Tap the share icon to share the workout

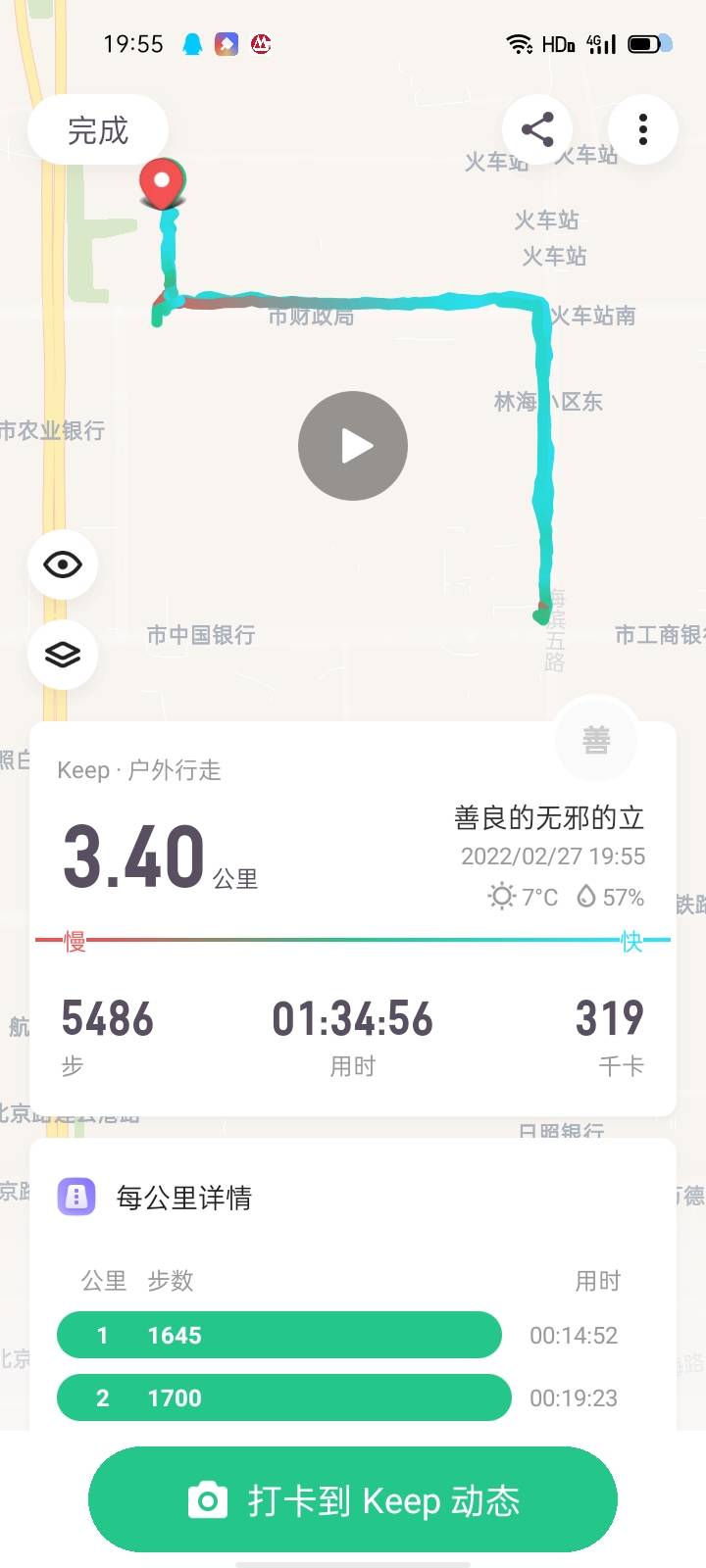[537, 128]
